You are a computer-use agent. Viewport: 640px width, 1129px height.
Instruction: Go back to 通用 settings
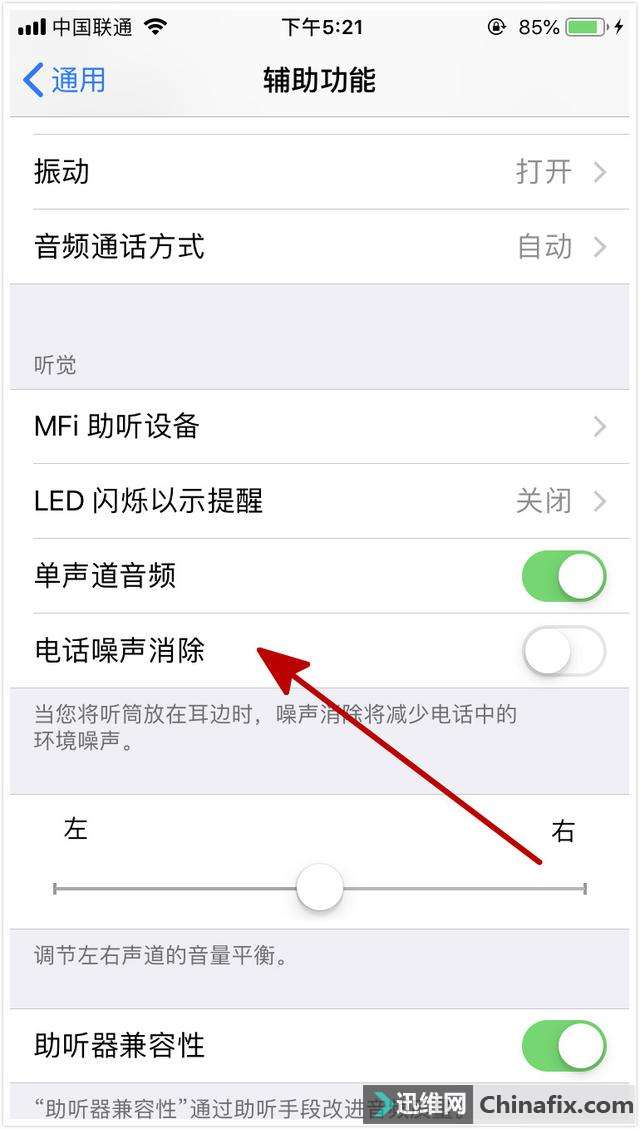coord(64,79)
